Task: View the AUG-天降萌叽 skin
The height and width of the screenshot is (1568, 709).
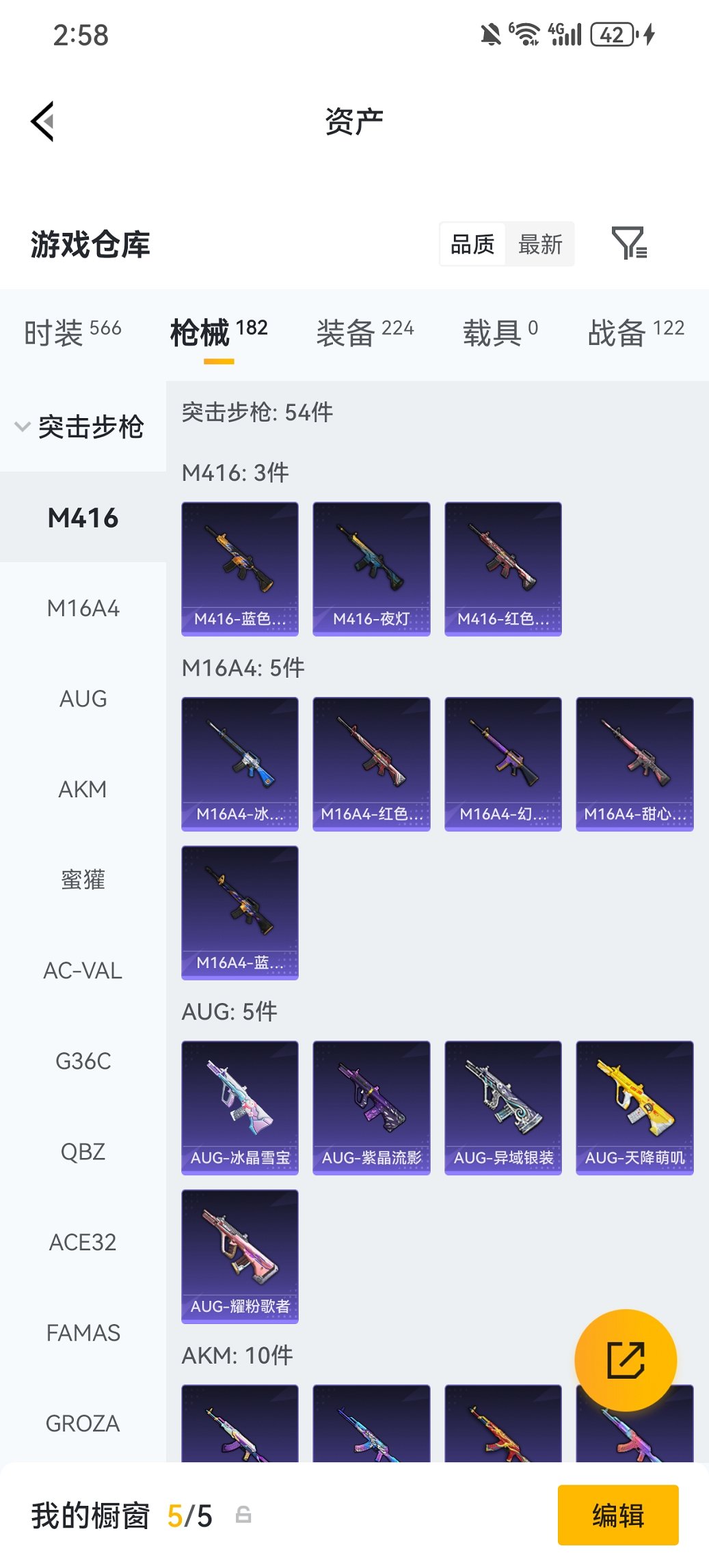Action: point(634,1108)
